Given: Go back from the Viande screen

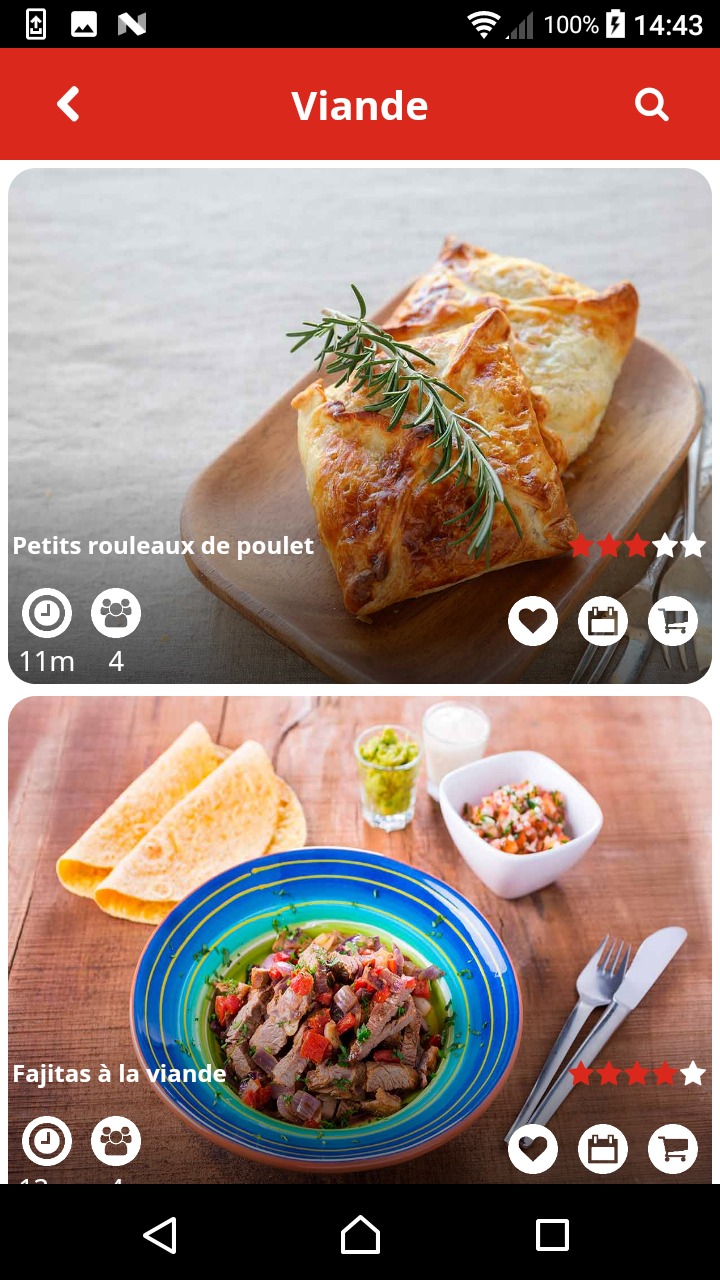Looking at the screenshot, I should 68,104.
